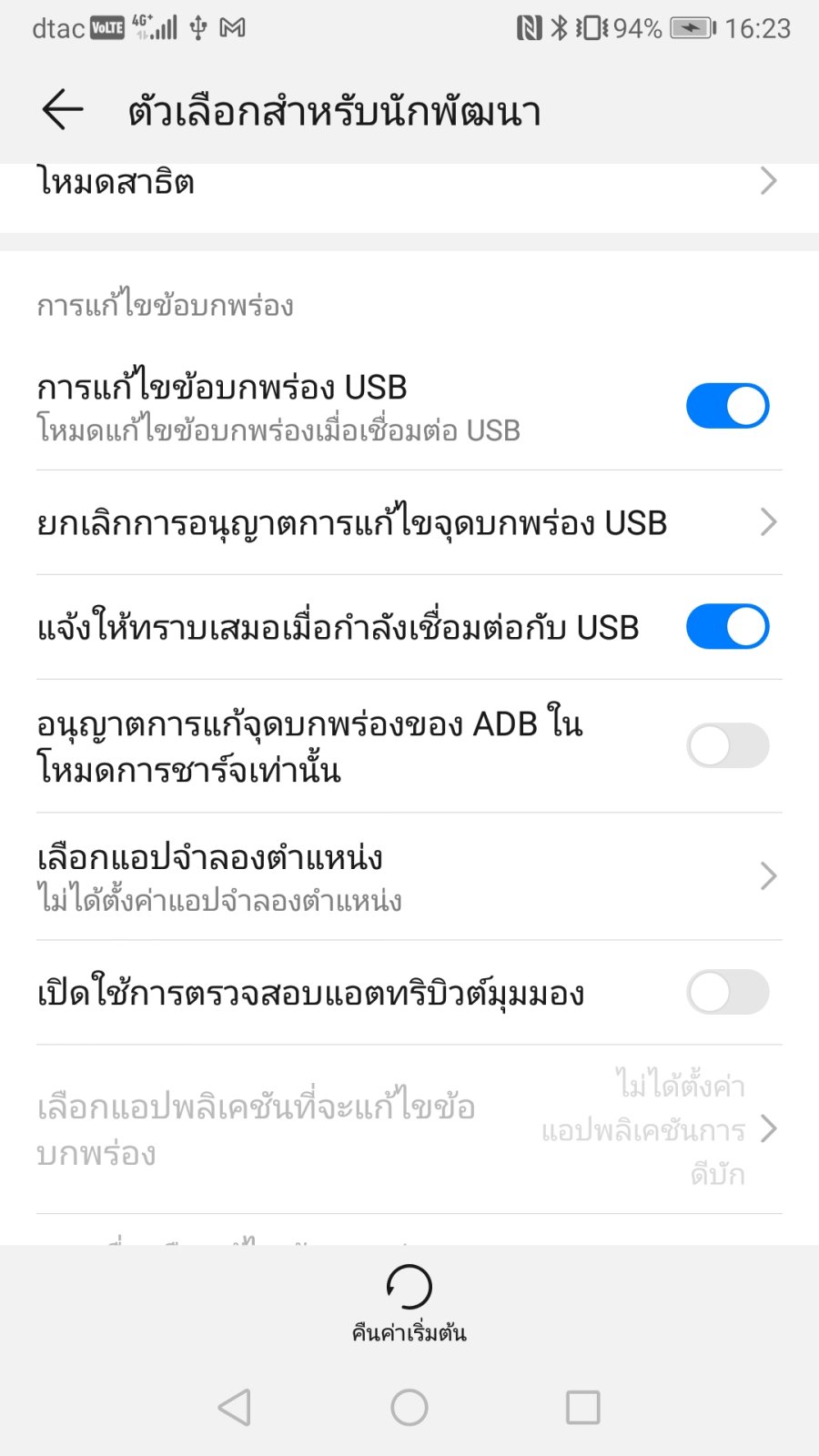Toggle เปิดใช้การตรวจสอบแอตทริบิวต์มุมมอง on
This screenshot has height=1456, width=819.
tap(727, 992)
